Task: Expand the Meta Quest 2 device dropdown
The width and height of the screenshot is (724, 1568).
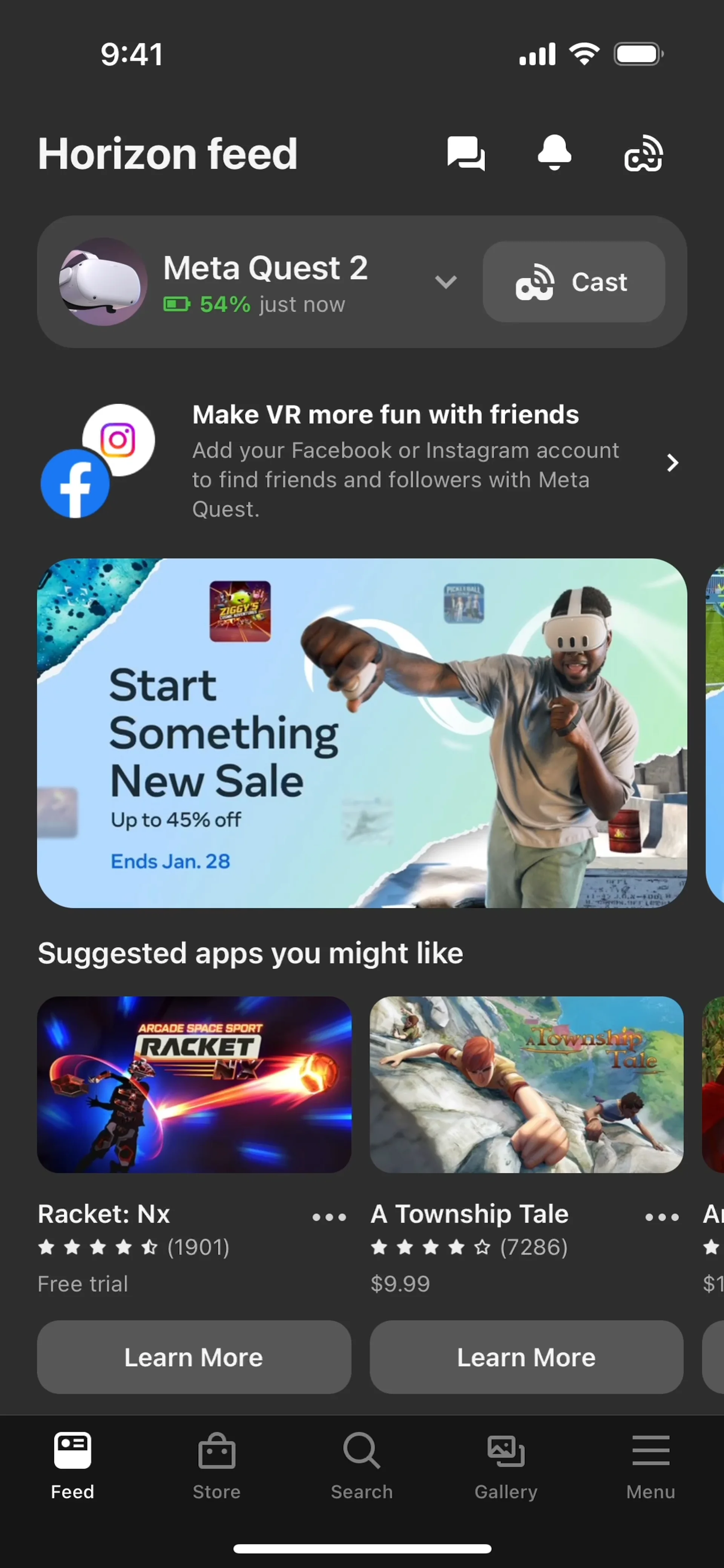Action: [446, 282]
